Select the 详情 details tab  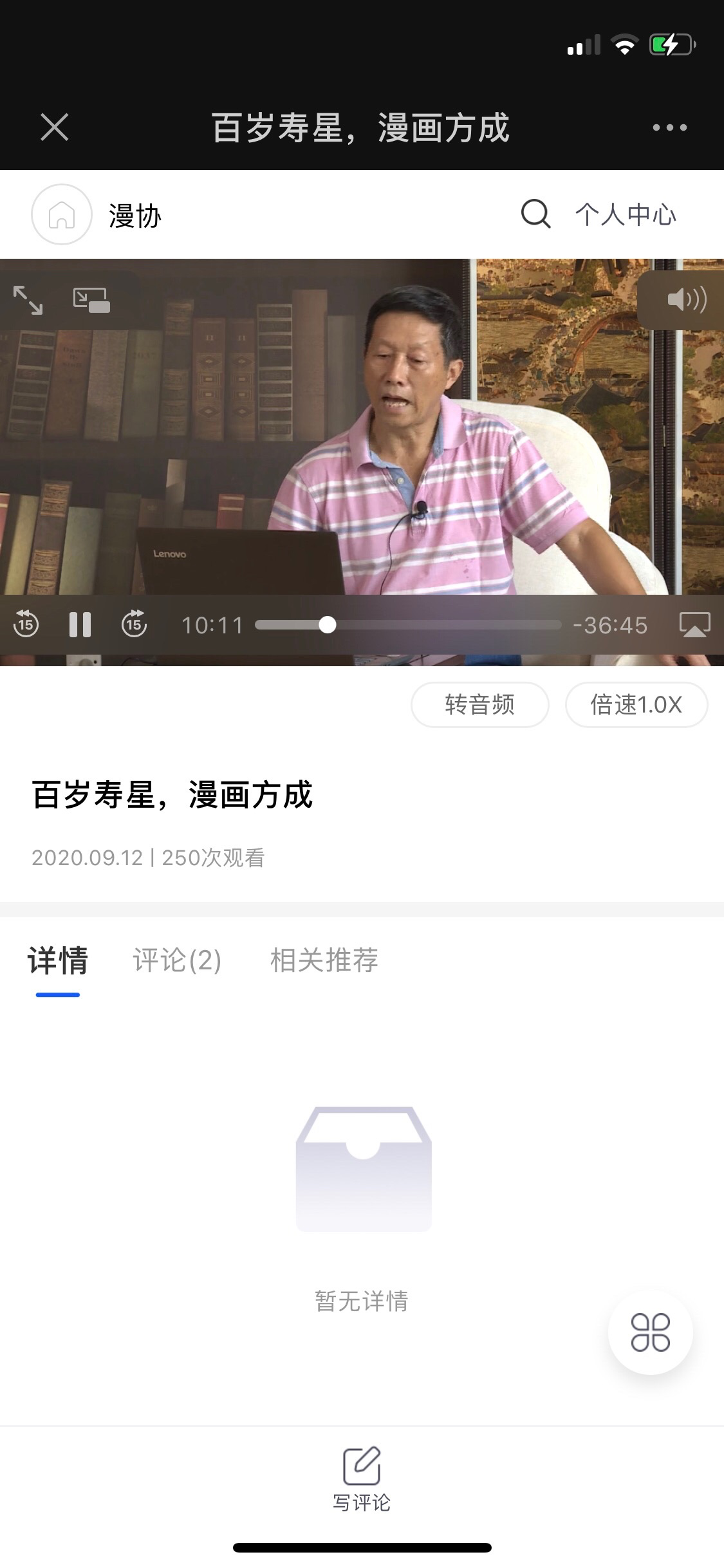58,960
